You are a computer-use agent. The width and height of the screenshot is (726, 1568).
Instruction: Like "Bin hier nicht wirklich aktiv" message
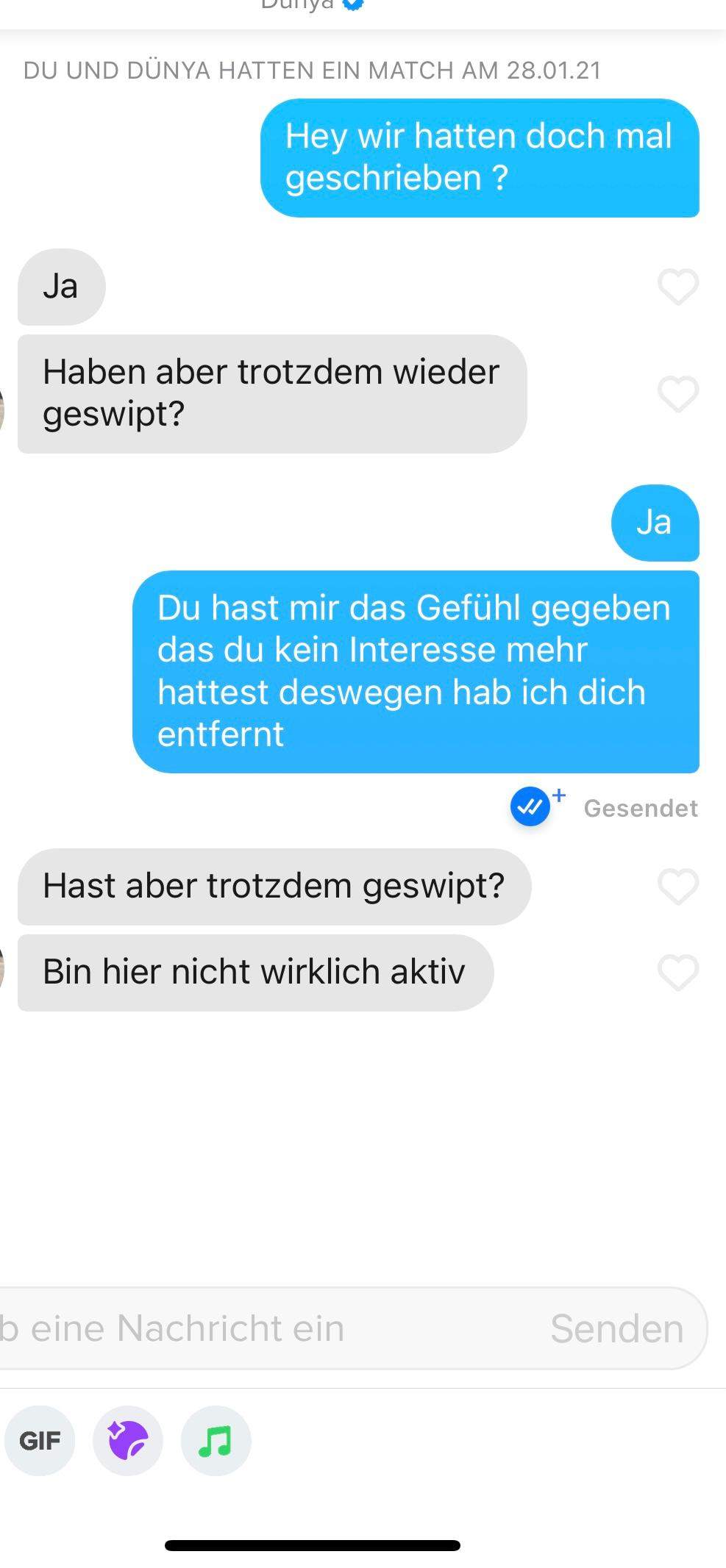pyautogui.click(x=677, y=972)
